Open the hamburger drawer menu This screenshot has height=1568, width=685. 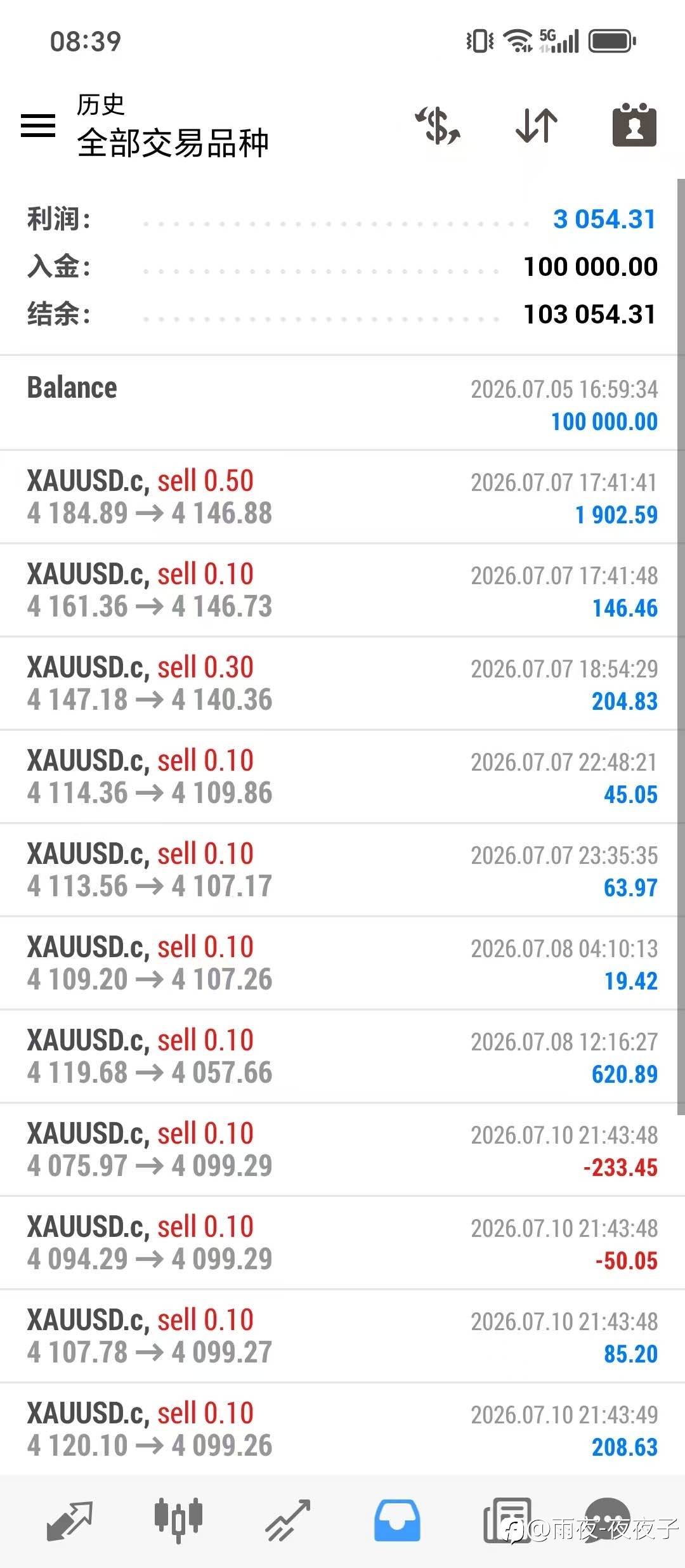tap(38, 126)
